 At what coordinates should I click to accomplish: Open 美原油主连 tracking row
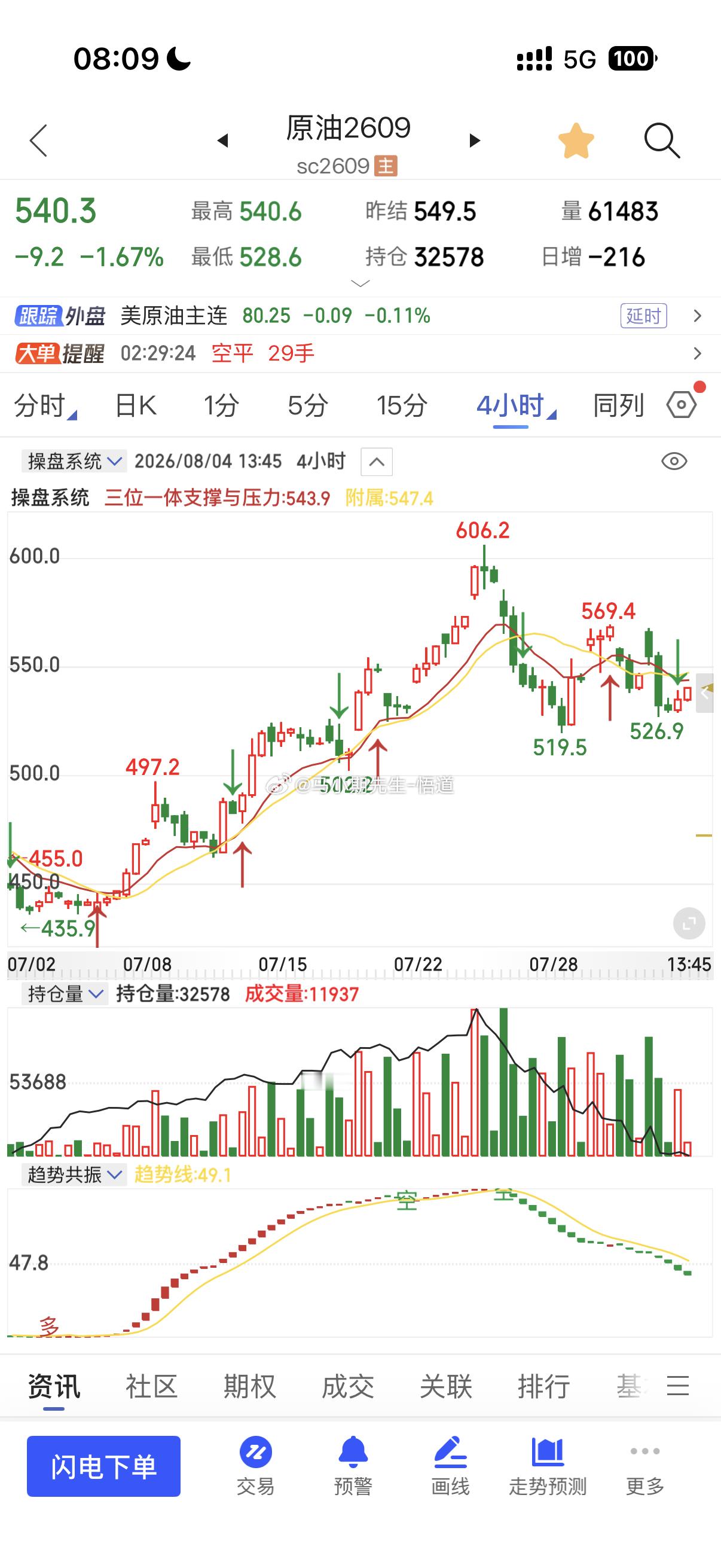[x=360, y=316]
